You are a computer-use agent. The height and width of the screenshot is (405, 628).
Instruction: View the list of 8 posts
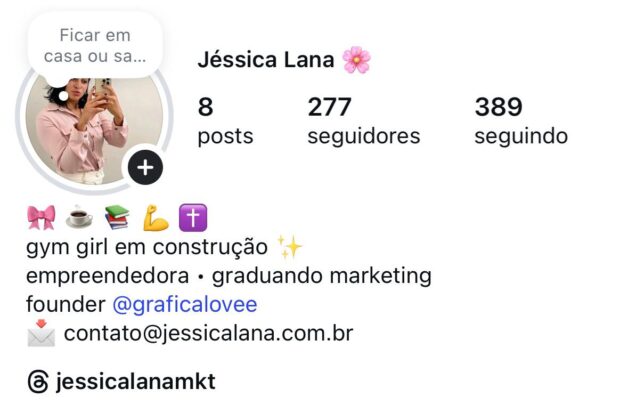tap(225, 120)
